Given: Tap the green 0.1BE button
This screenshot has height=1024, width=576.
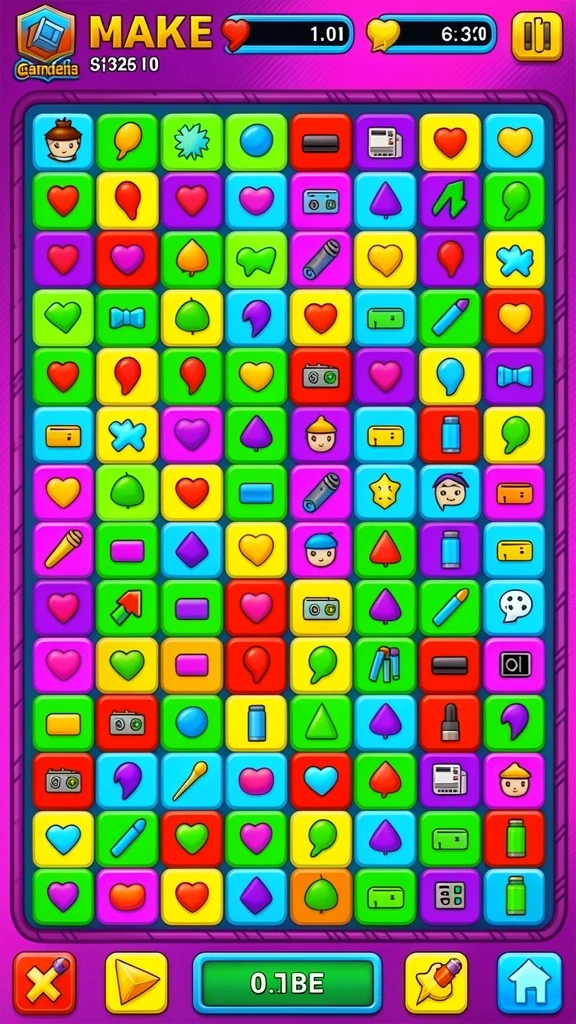Looking at the screenshot, I should (x=287, y=983).
